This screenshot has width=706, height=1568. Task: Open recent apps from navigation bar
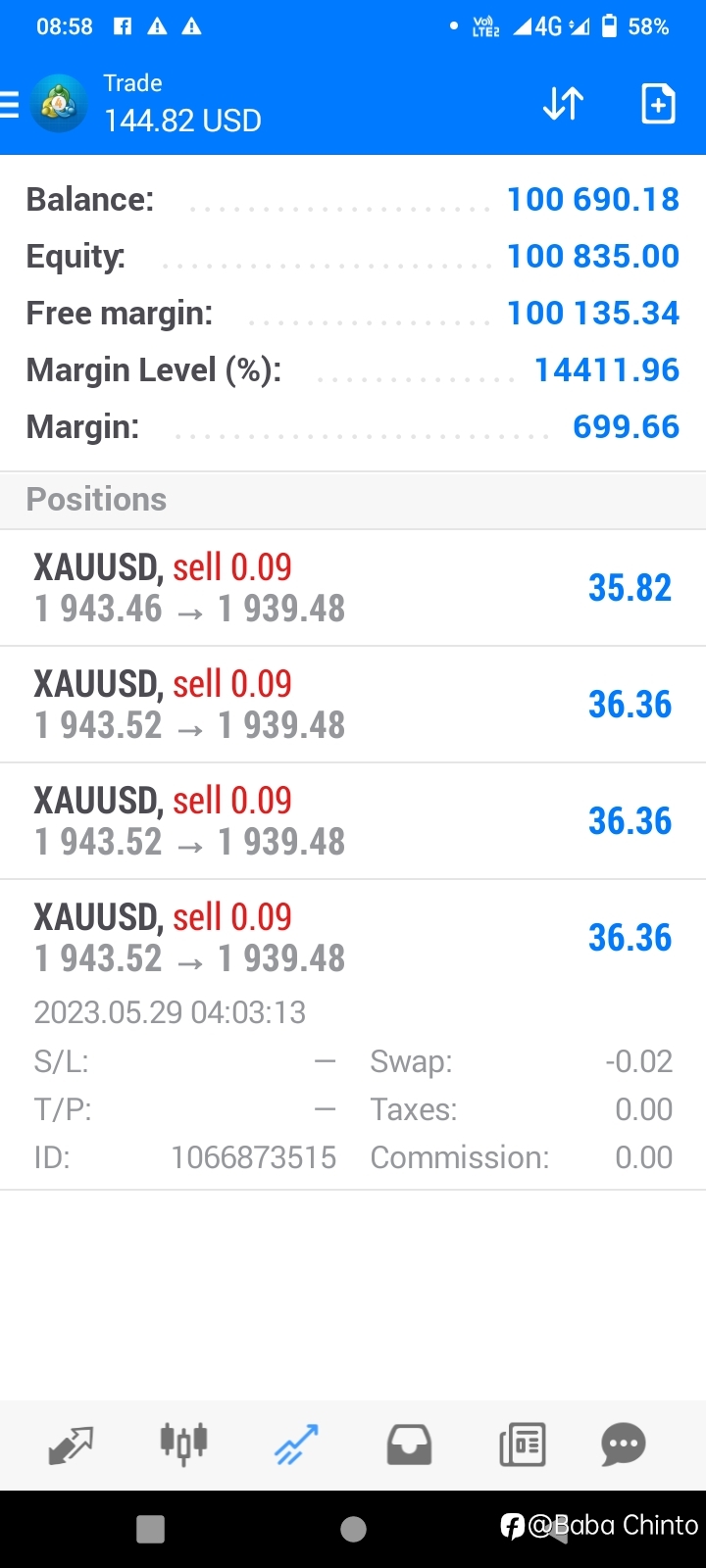150,1529
